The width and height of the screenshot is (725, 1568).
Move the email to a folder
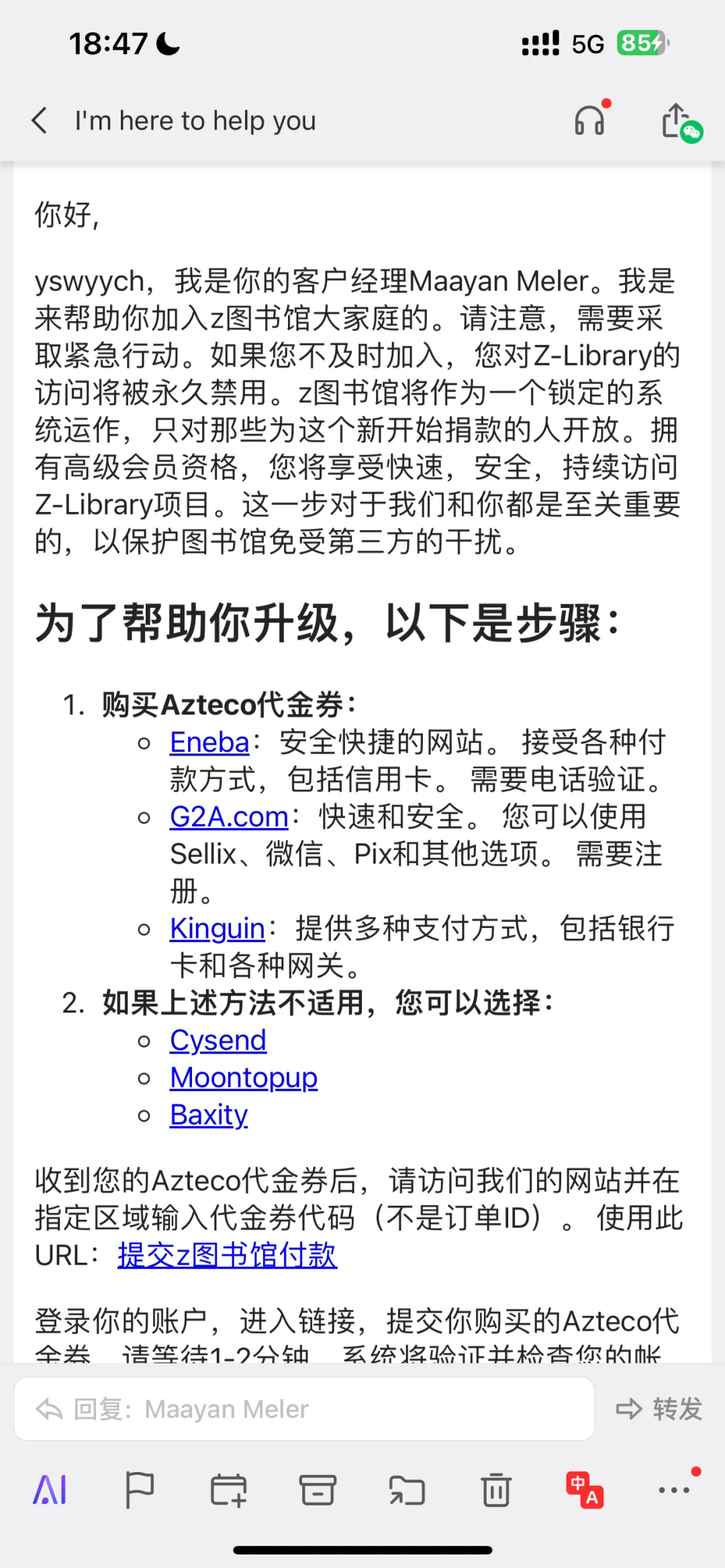point(407,1490)
